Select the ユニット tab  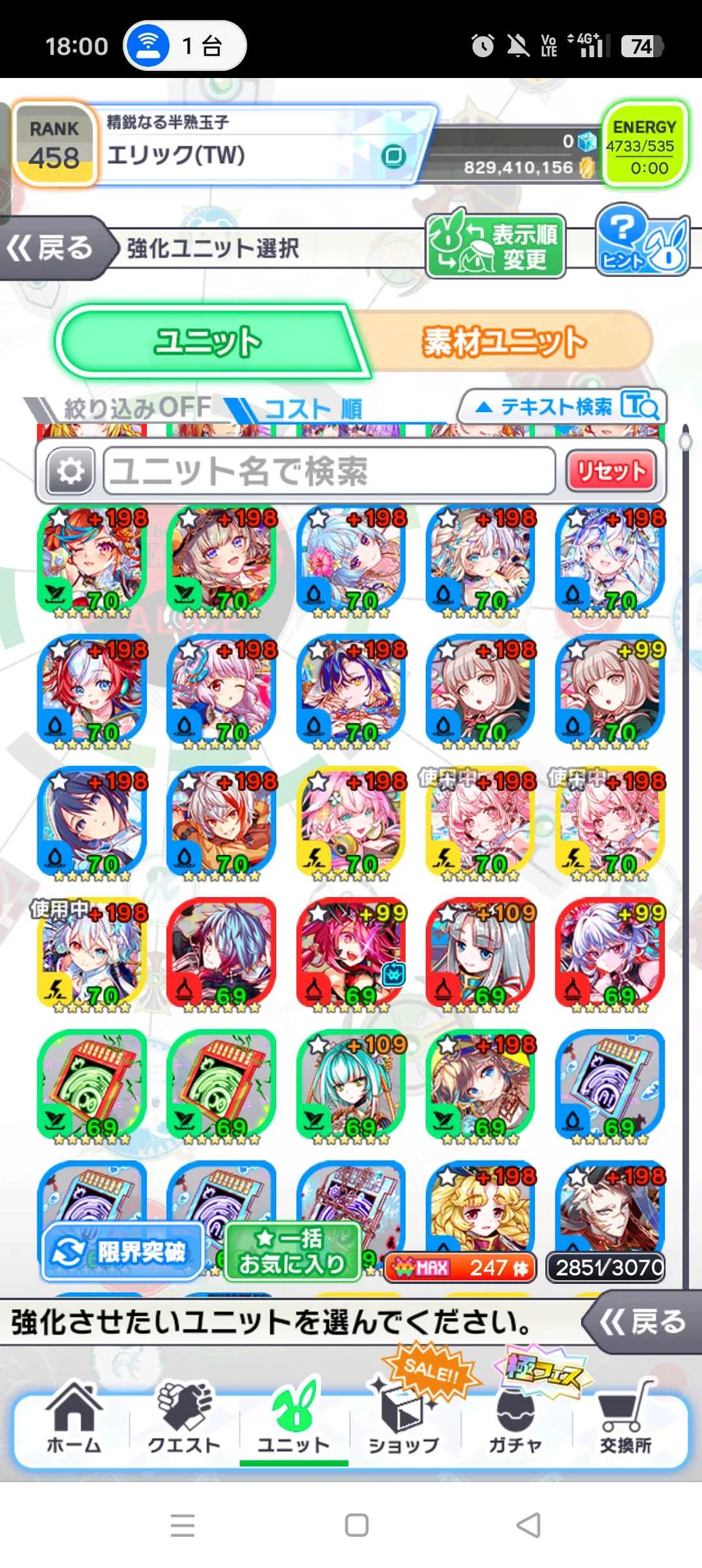coord(208,342)
